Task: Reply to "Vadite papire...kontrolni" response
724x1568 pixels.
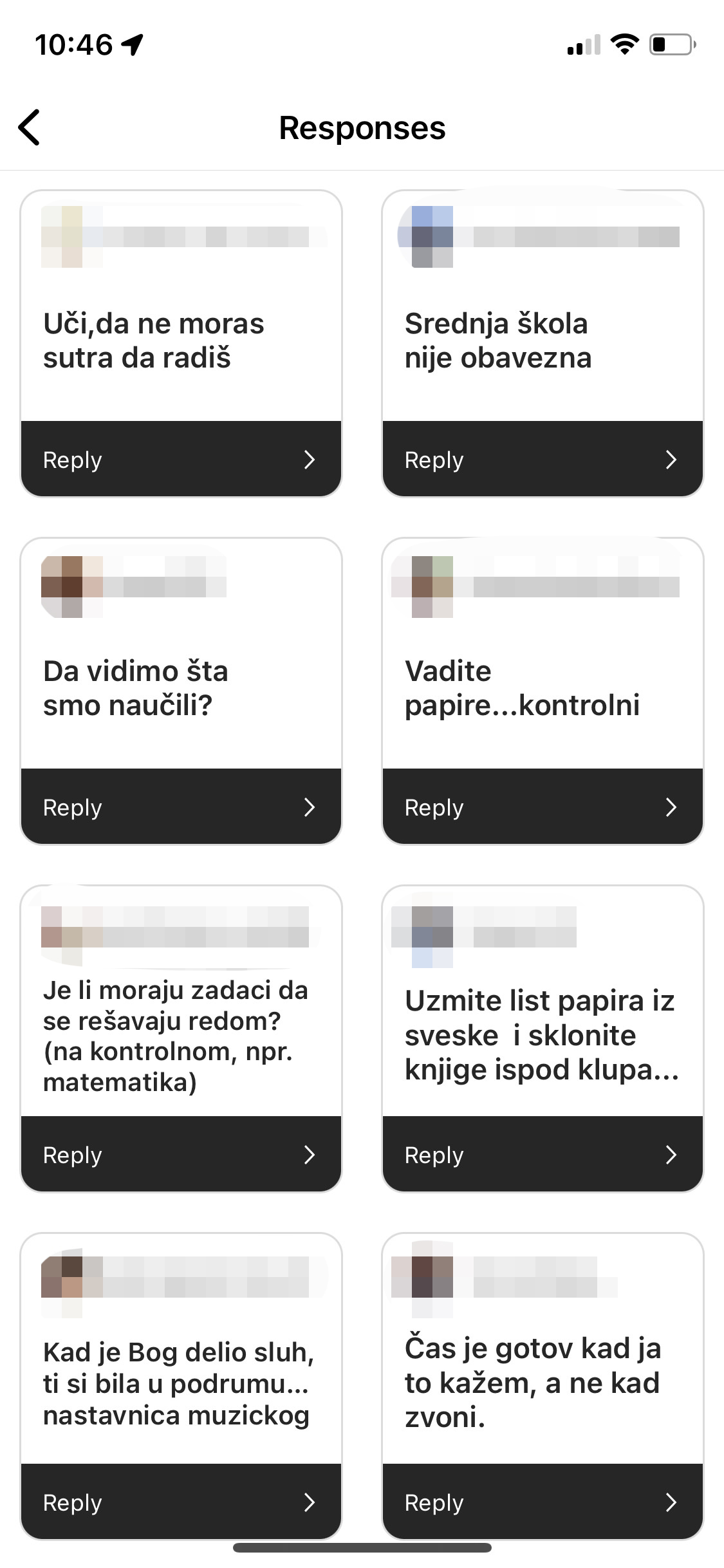Action: (x=543, y=807)
